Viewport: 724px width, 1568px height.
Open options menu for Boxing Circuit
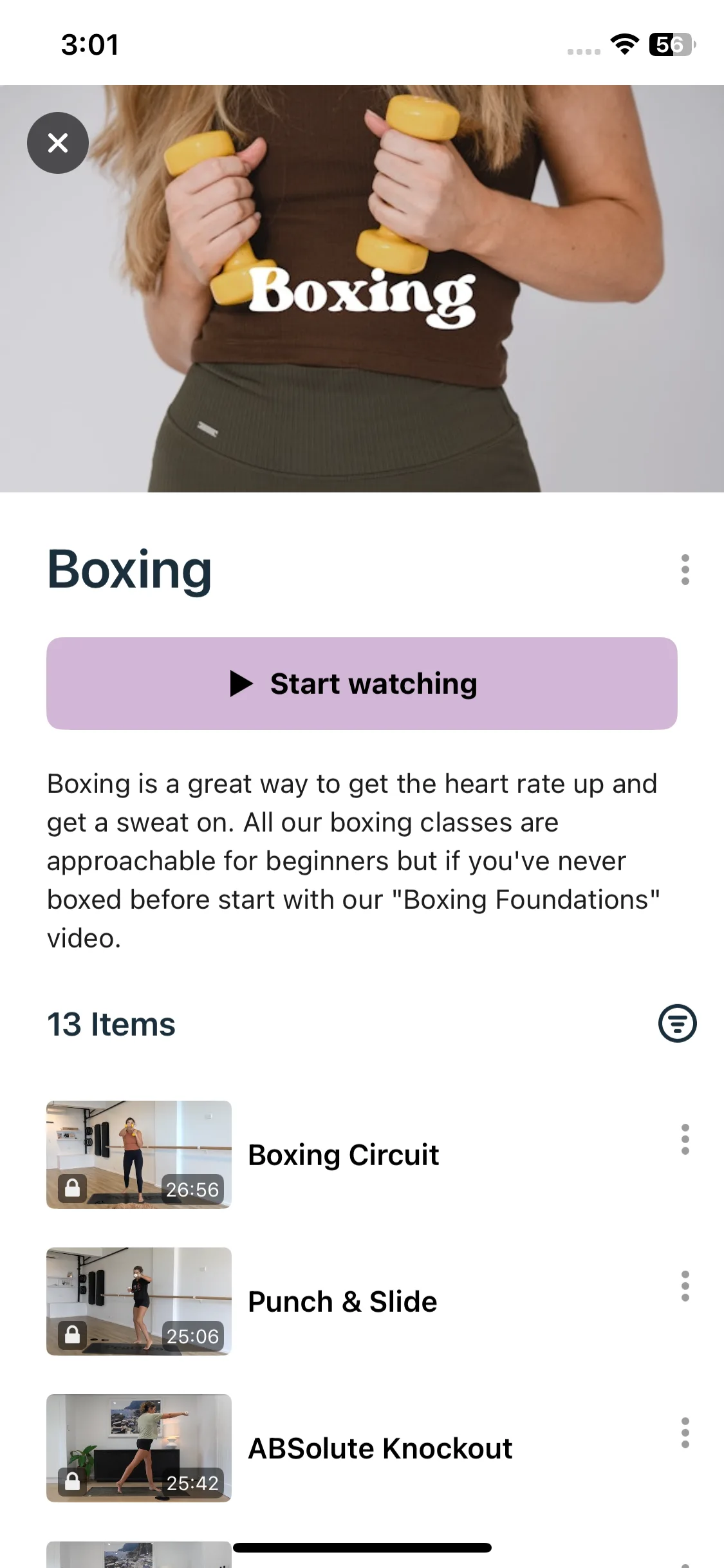[685, 1139]
